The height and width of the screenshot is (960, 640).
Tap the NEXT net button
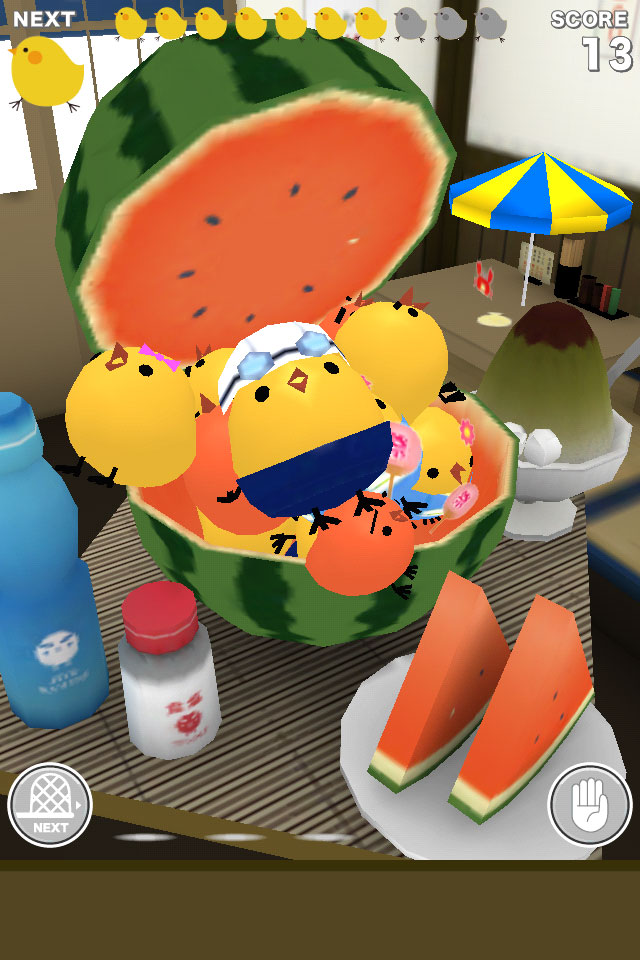point(49,805)
